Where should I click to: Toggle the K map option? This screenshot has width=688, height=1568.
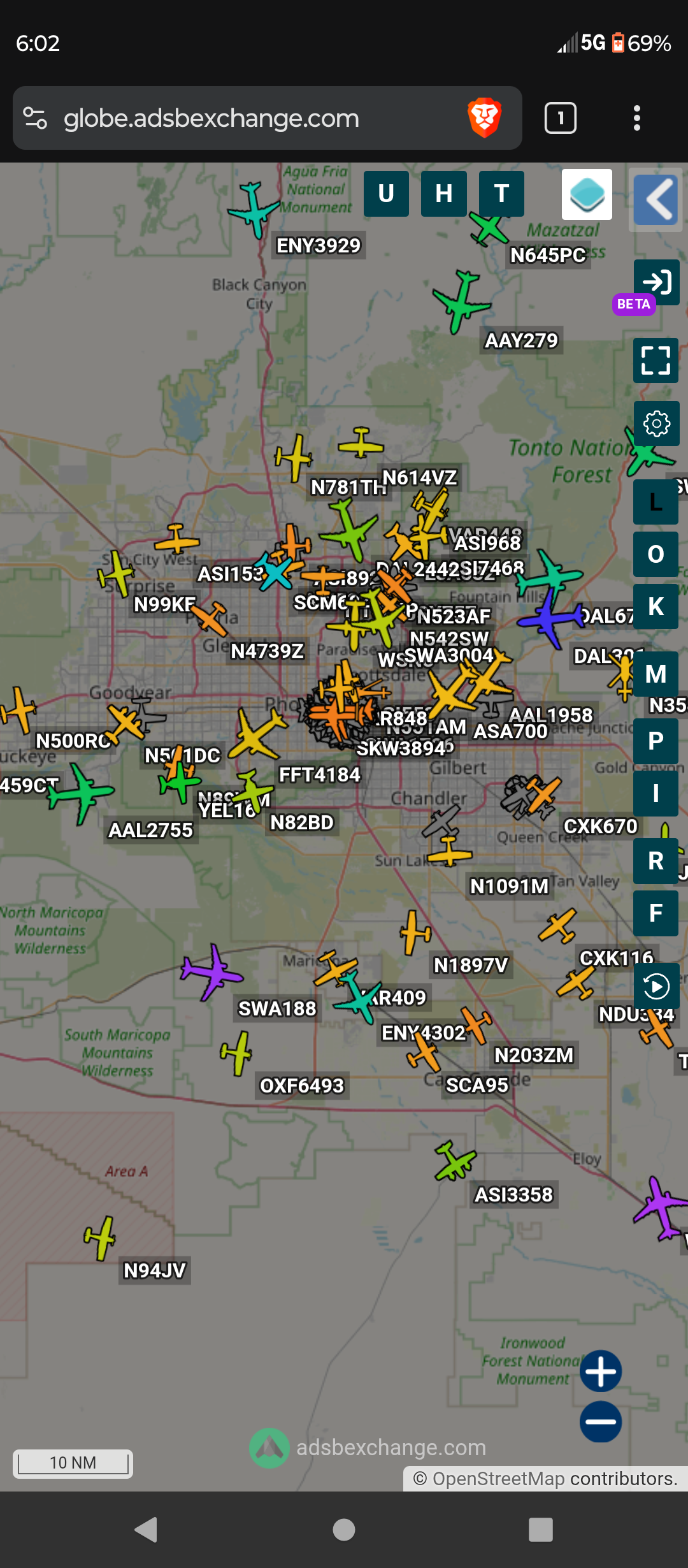tap(656, 606)
